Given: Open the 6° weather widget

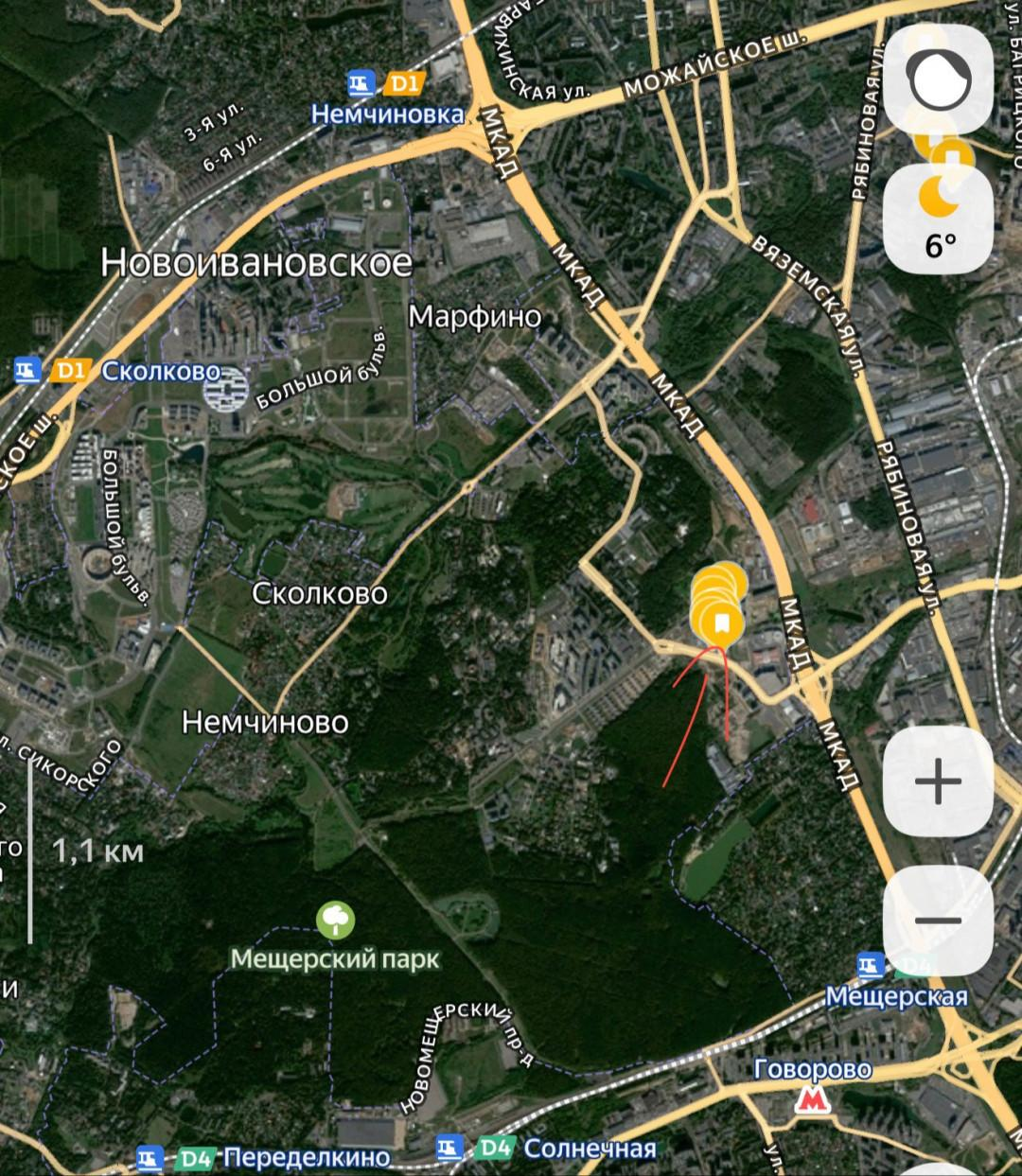Looking at the screenshot, I should [938, 219].
